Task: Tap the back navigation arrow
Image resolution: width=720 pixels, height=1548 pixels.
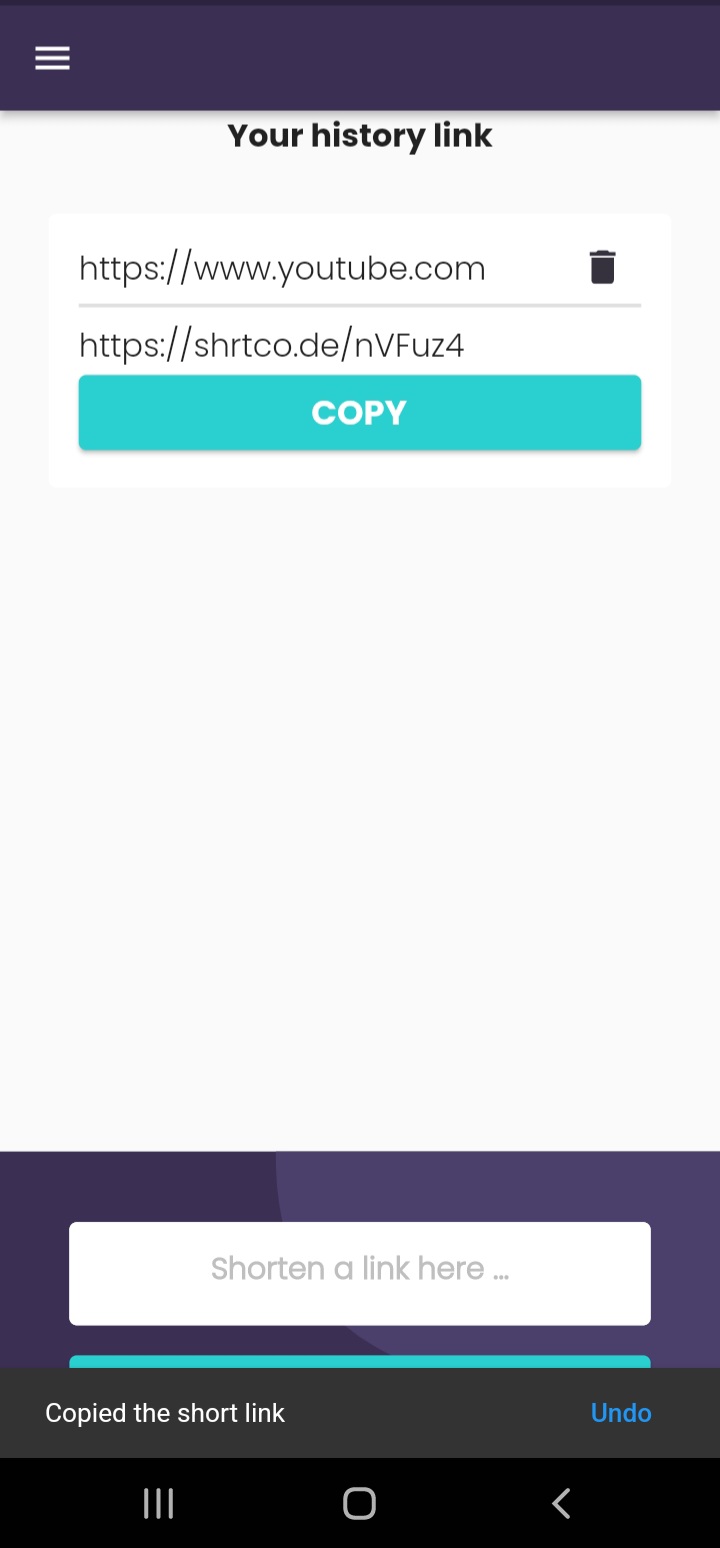Action: (x=561, y=1502)
